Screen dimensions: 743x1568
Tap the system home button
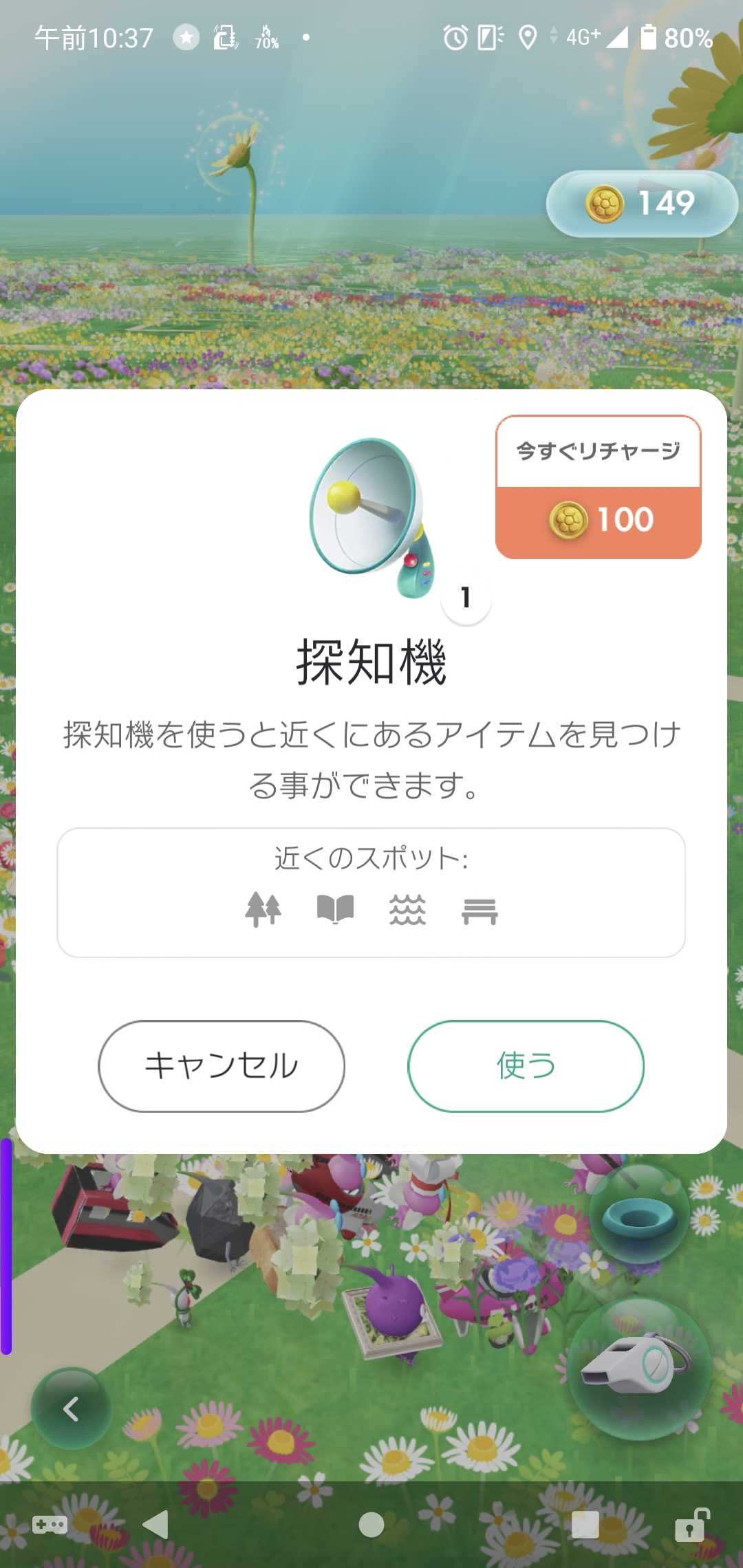[371, 1525]
